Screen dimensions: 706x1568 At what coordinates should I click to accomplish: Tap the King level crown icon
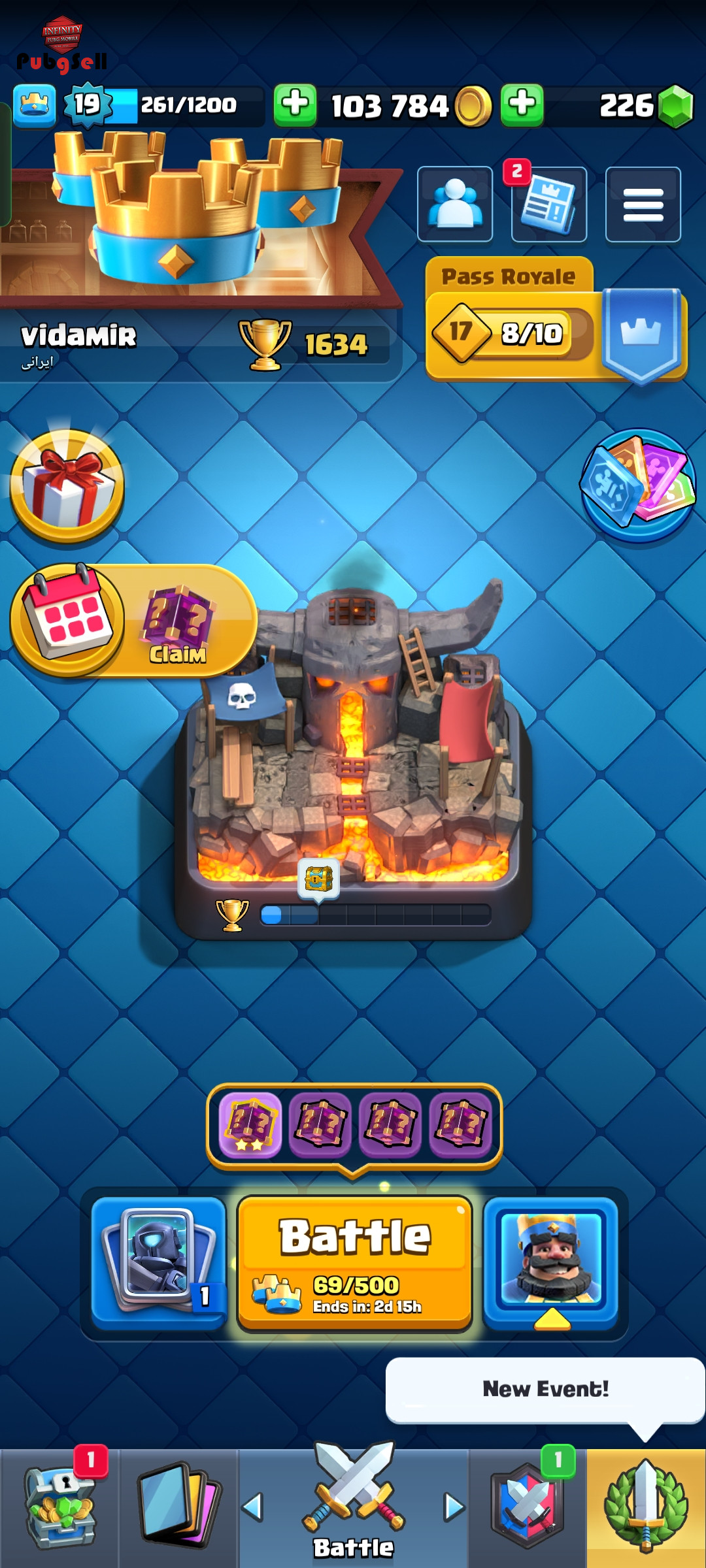pos(35,105)
